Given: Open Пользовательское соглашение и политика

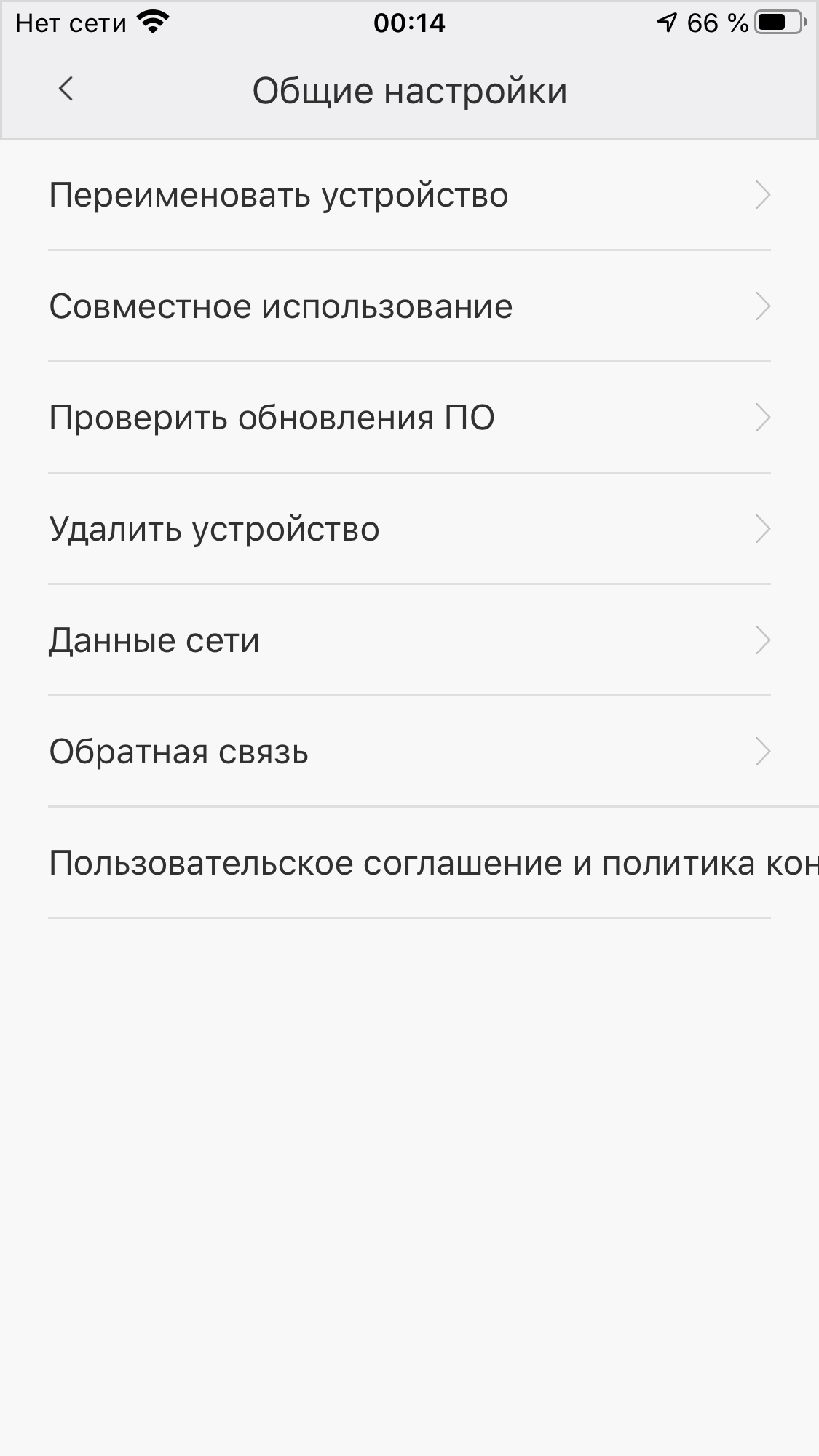Looking at the screenshot, I should pos(409,863).
